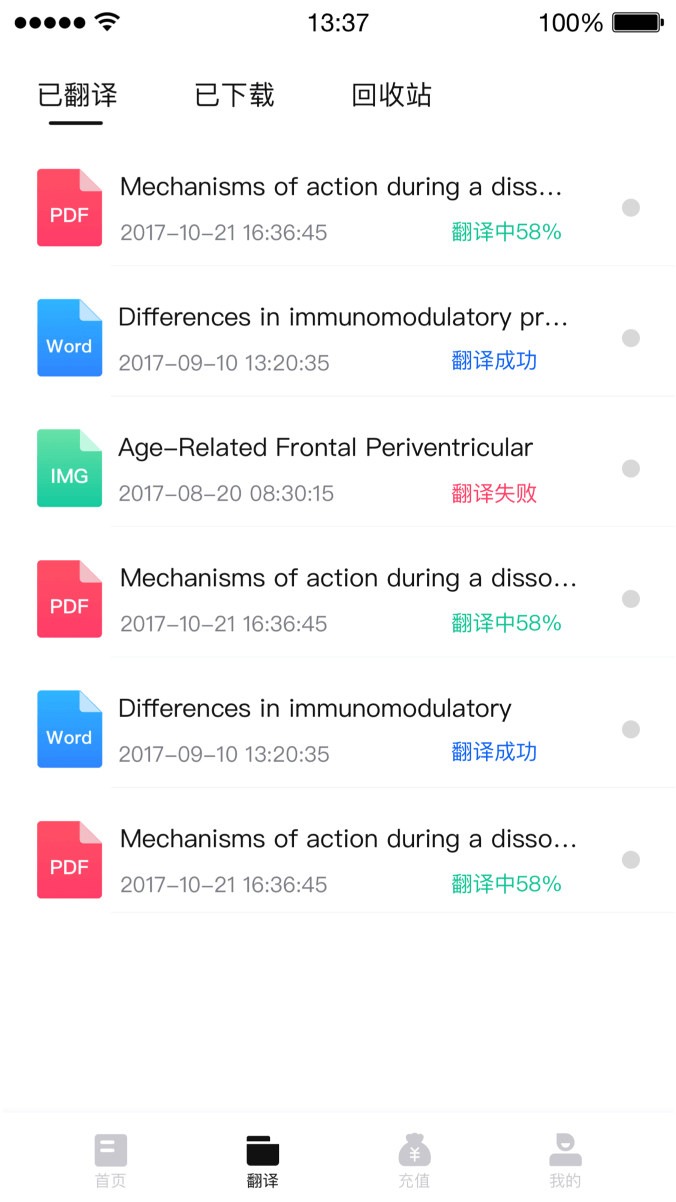Open the 回收站 recycle bin tab

(x=391, y=96)
